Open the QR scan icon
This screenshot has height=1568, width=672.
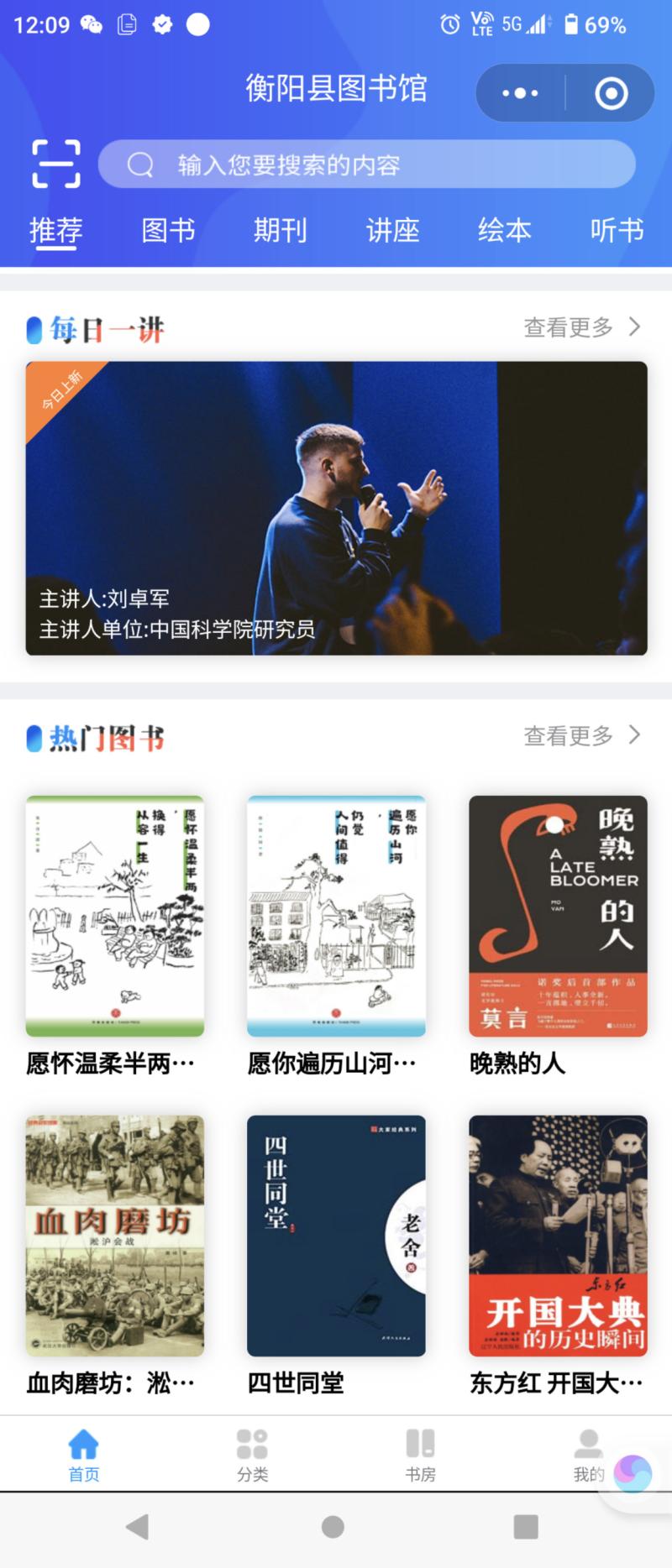(x=56, y=164)
